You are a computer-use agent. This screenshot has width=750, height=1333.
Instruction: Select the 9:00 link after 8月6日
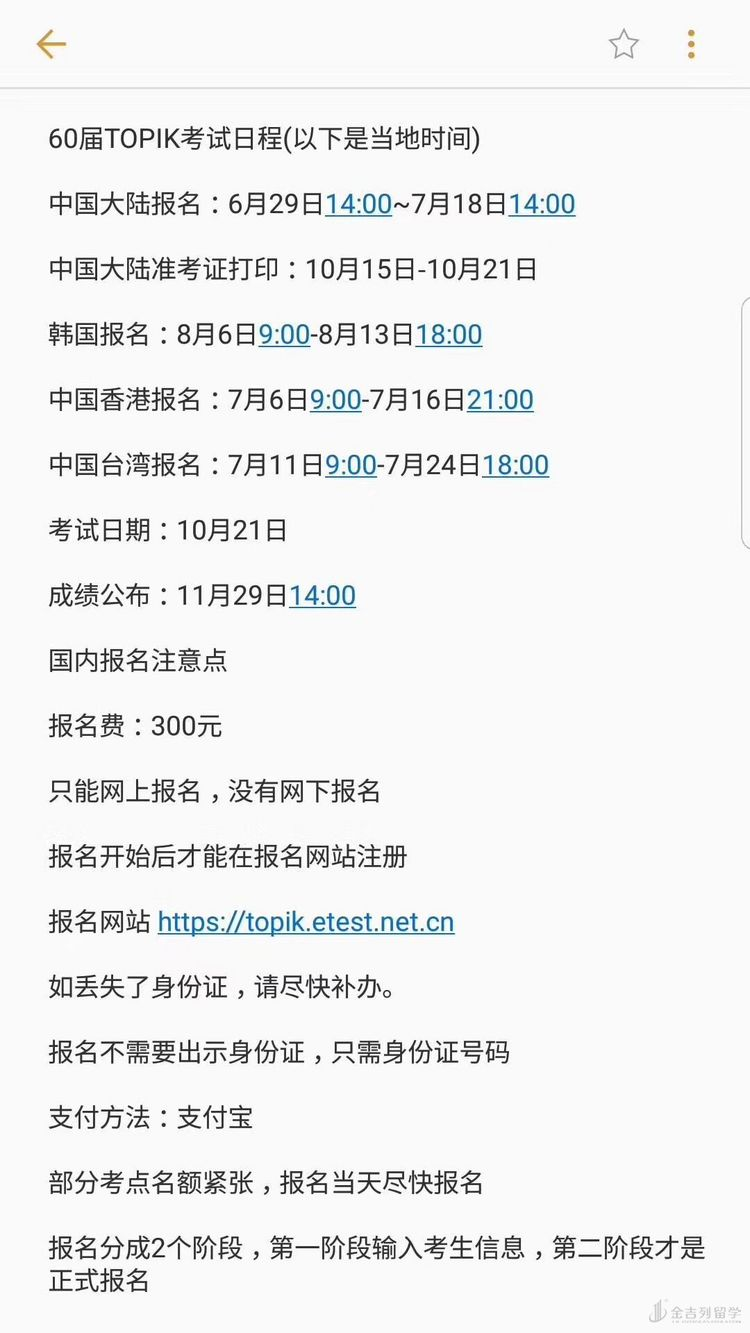click(284, 334)
